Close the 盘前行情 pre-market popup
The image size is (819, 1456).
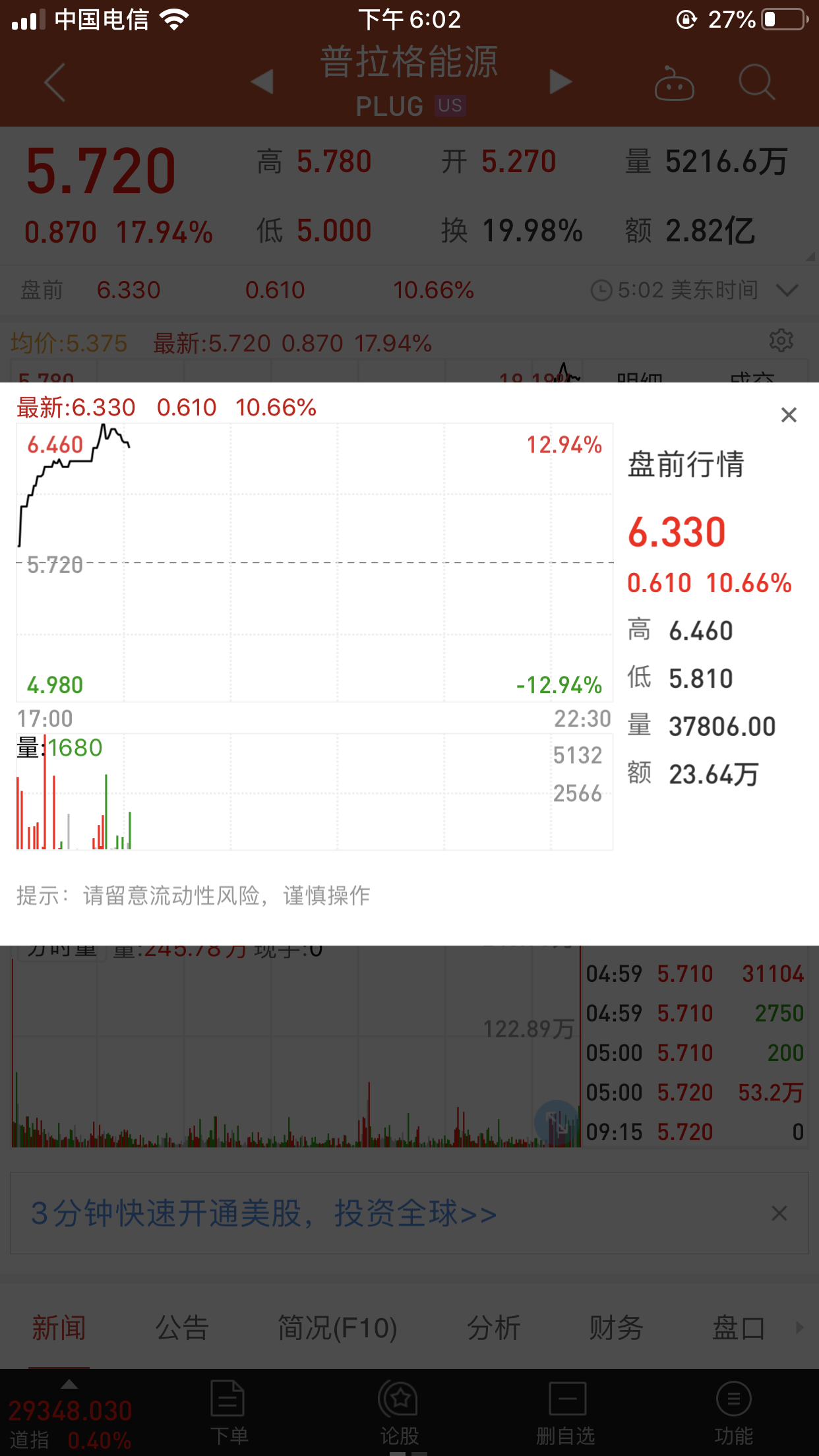[x=789, y=415]
